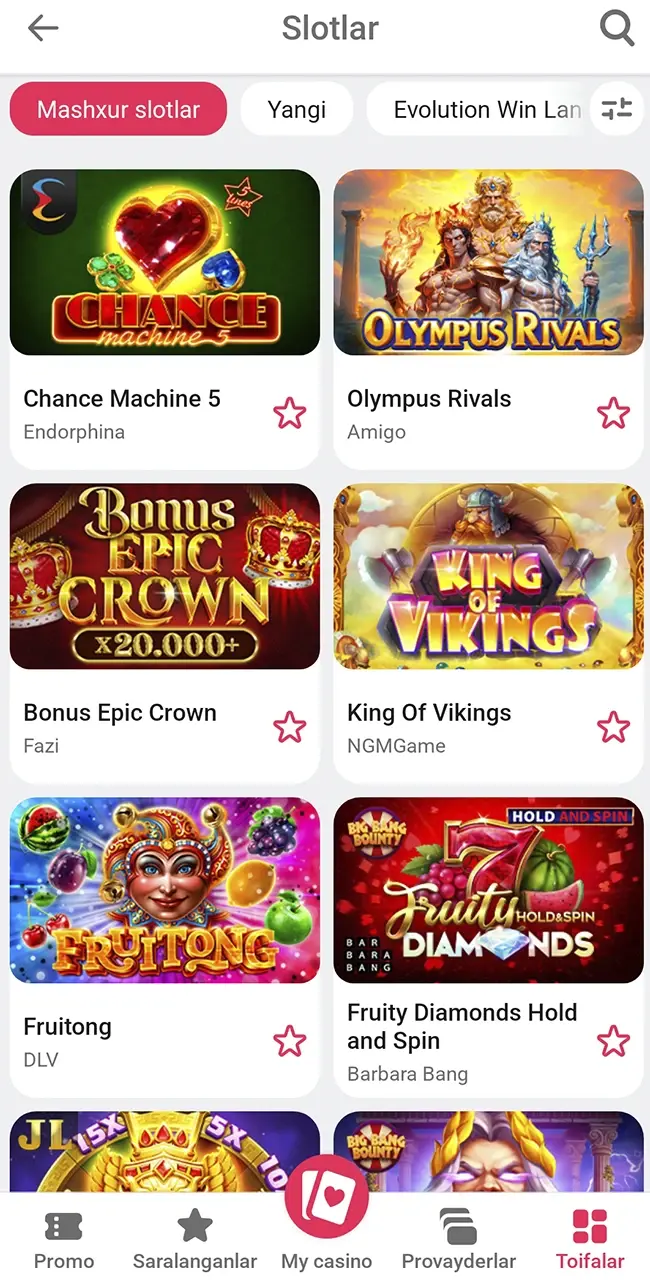Image resolution: width=650 pixels, height=1280 pixels.
Task: Add Chance Machine 5 to favorites
Action: pos(289,413)
